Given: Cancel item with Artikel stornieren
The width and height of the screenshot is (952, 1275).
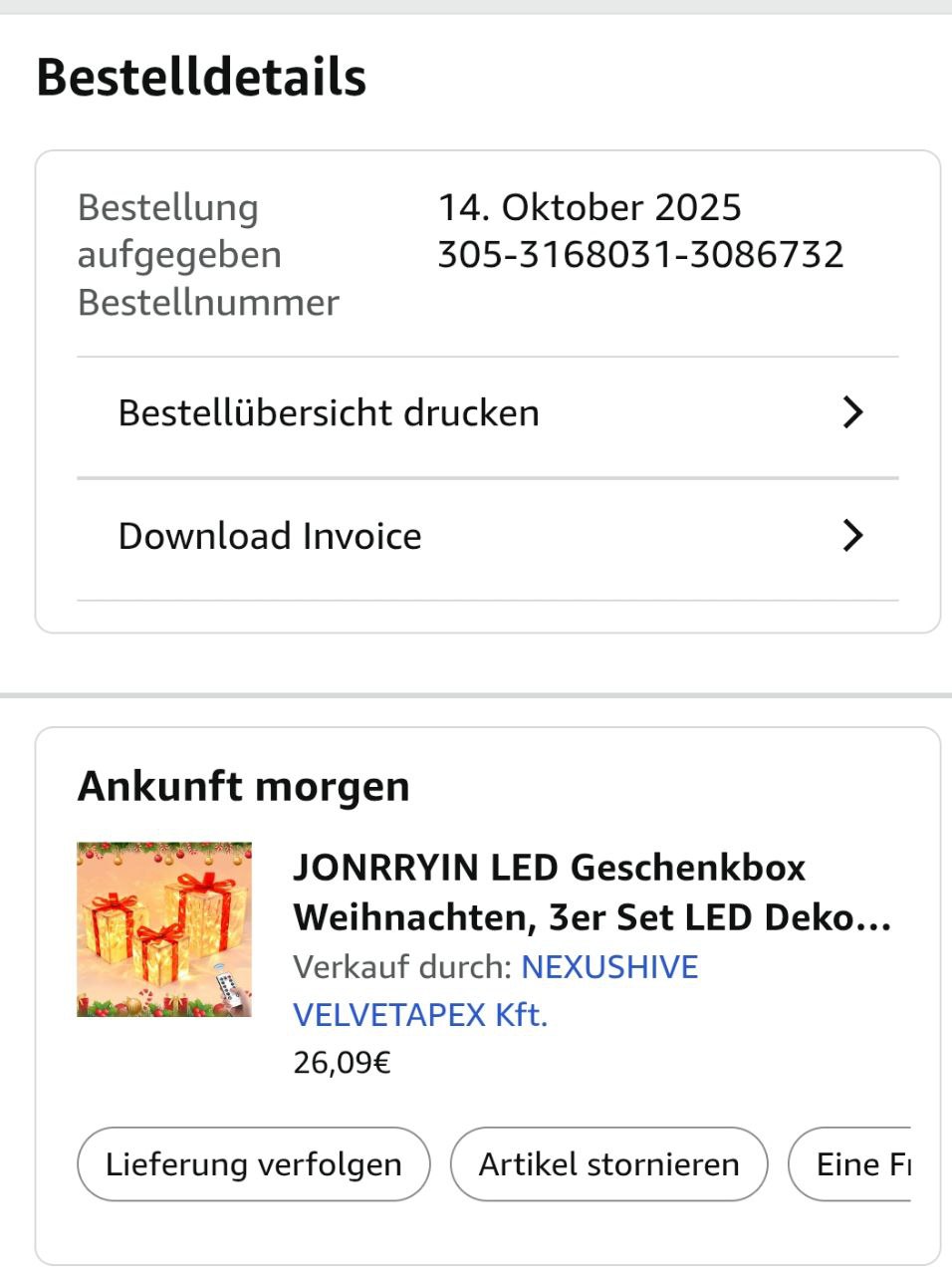Looking at the screenshot, I should click(608, 1164).
